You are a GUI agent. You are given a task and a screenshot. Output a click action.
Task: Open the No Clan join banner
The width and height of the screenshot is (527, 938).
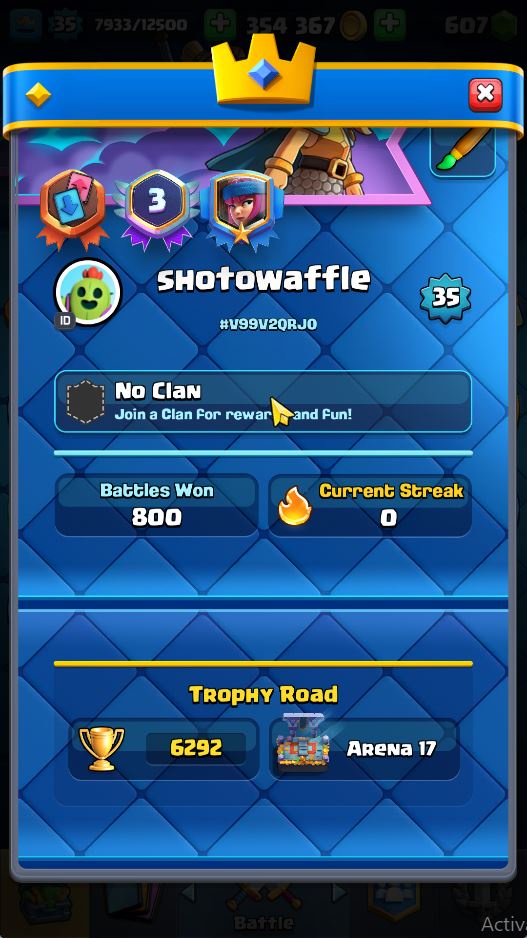(263, 401)
